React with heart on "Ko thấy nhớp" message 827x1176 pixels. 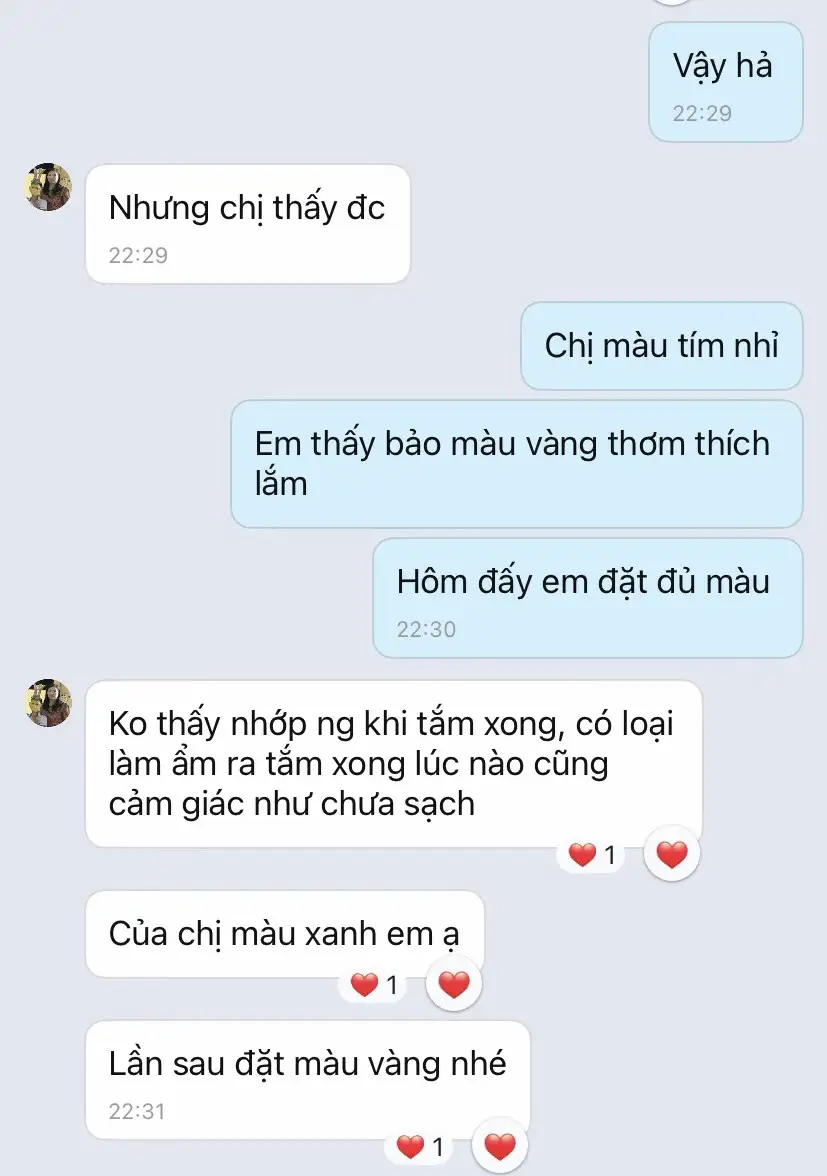[672, 854]
